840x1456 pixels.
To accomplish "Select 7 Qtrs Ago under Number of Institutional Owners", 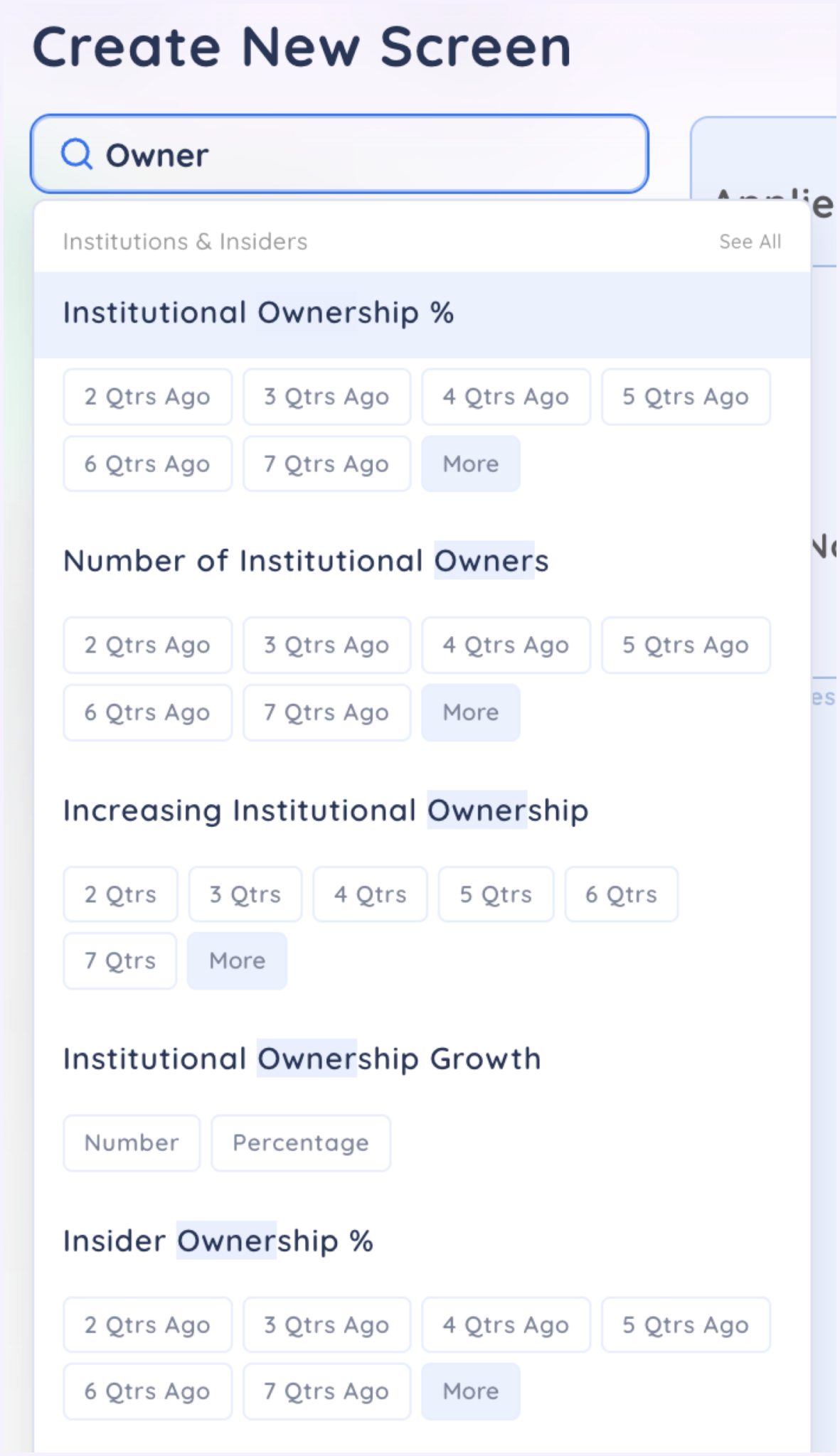I will (x=326, y=712).
